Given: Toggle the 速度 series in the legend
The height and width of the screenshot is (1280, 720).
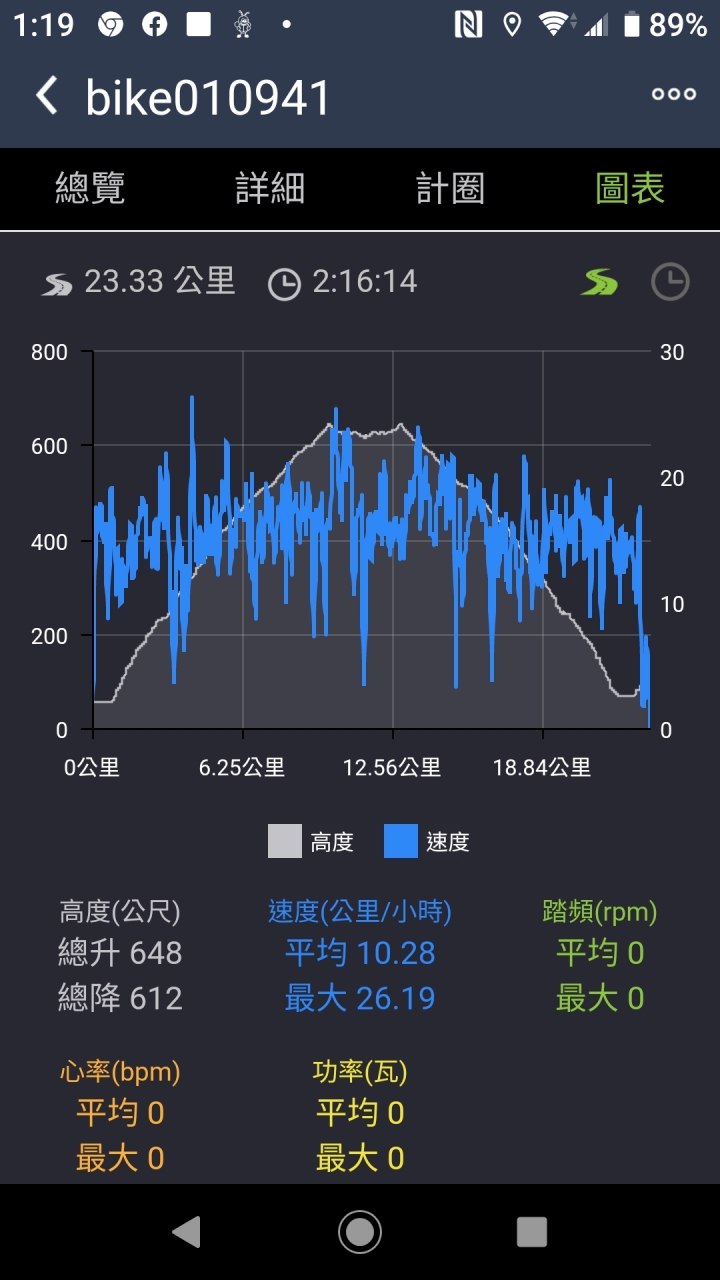Looking at the screenshot, I should click(x=427, y=842).
